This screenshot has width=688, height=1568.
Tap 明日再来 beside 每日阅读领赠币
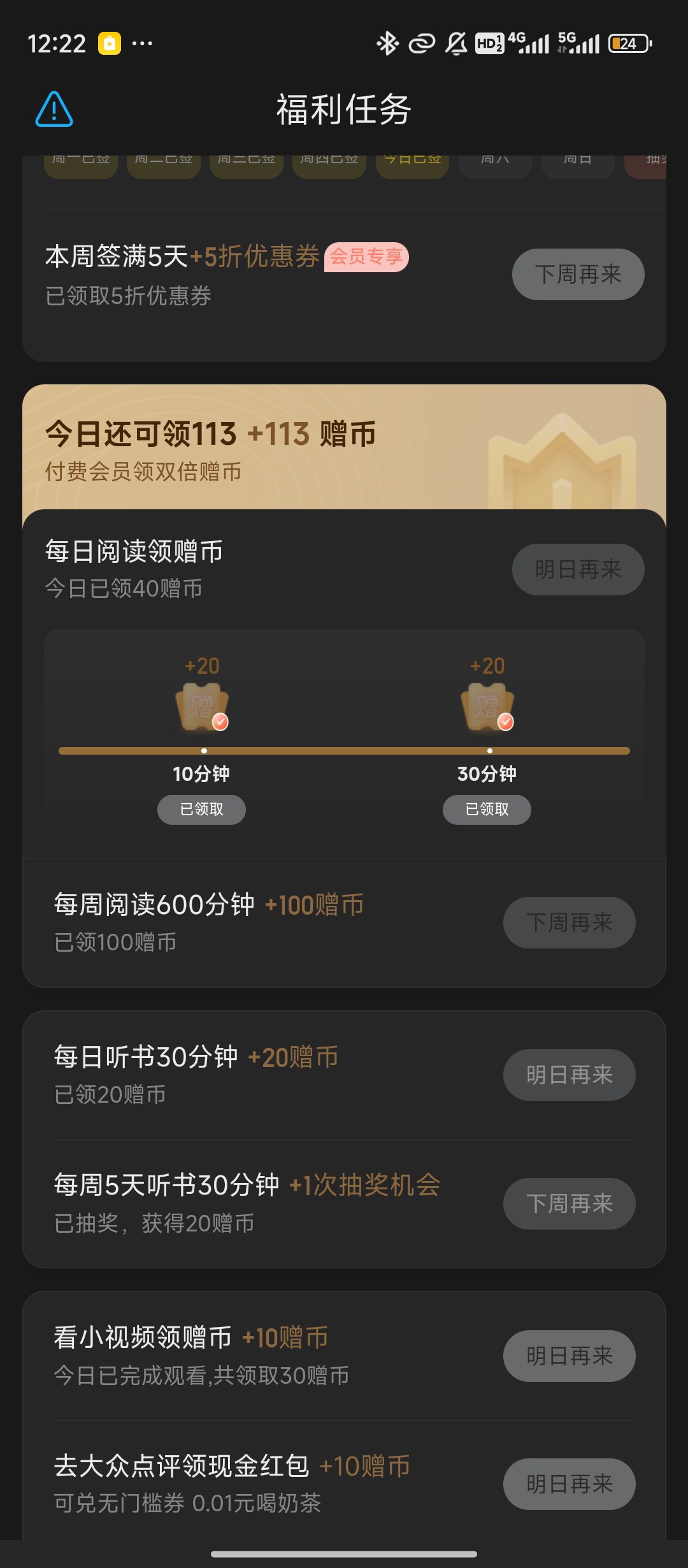pyautogui.click(x=578, y=569)
